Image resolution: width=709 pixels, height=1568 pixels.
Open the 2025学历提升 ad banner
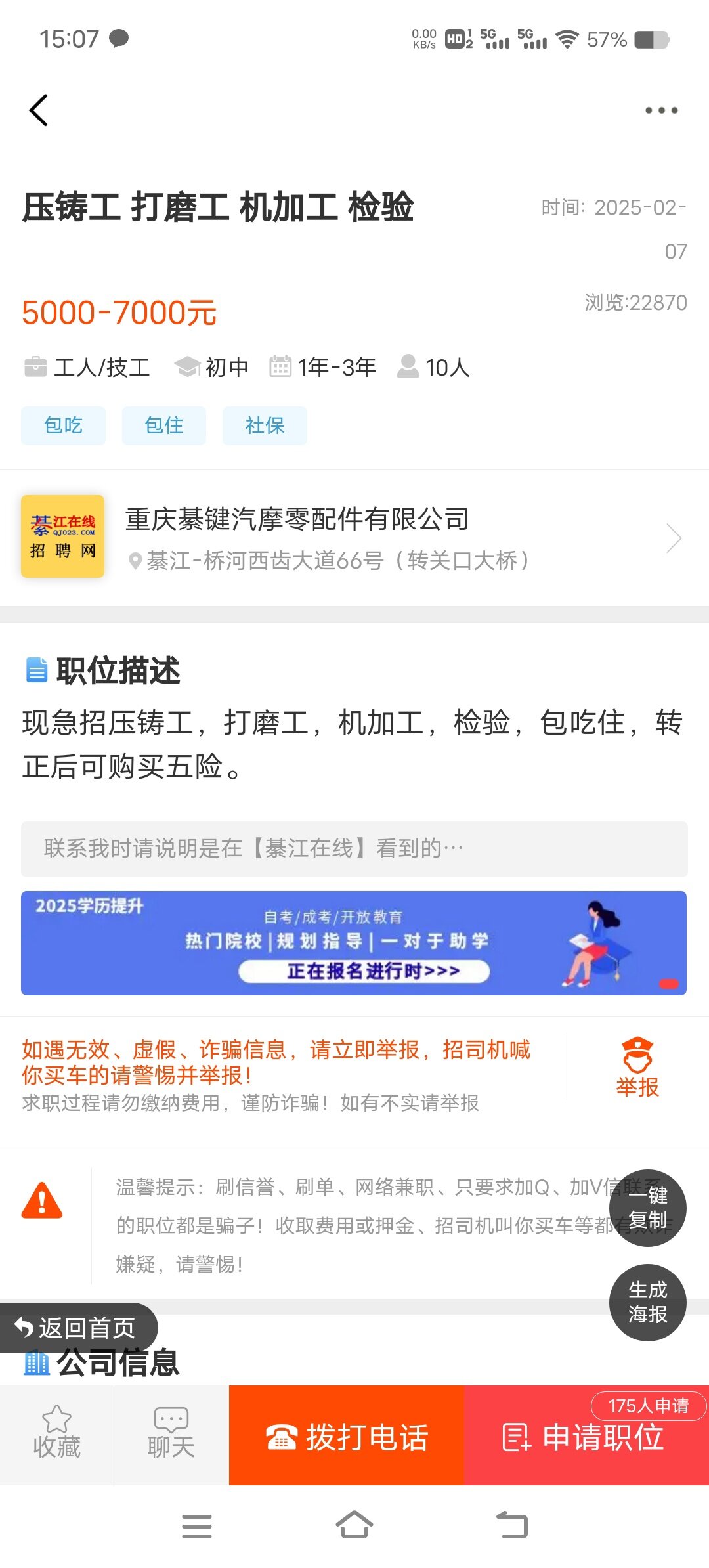click(354, 943)
